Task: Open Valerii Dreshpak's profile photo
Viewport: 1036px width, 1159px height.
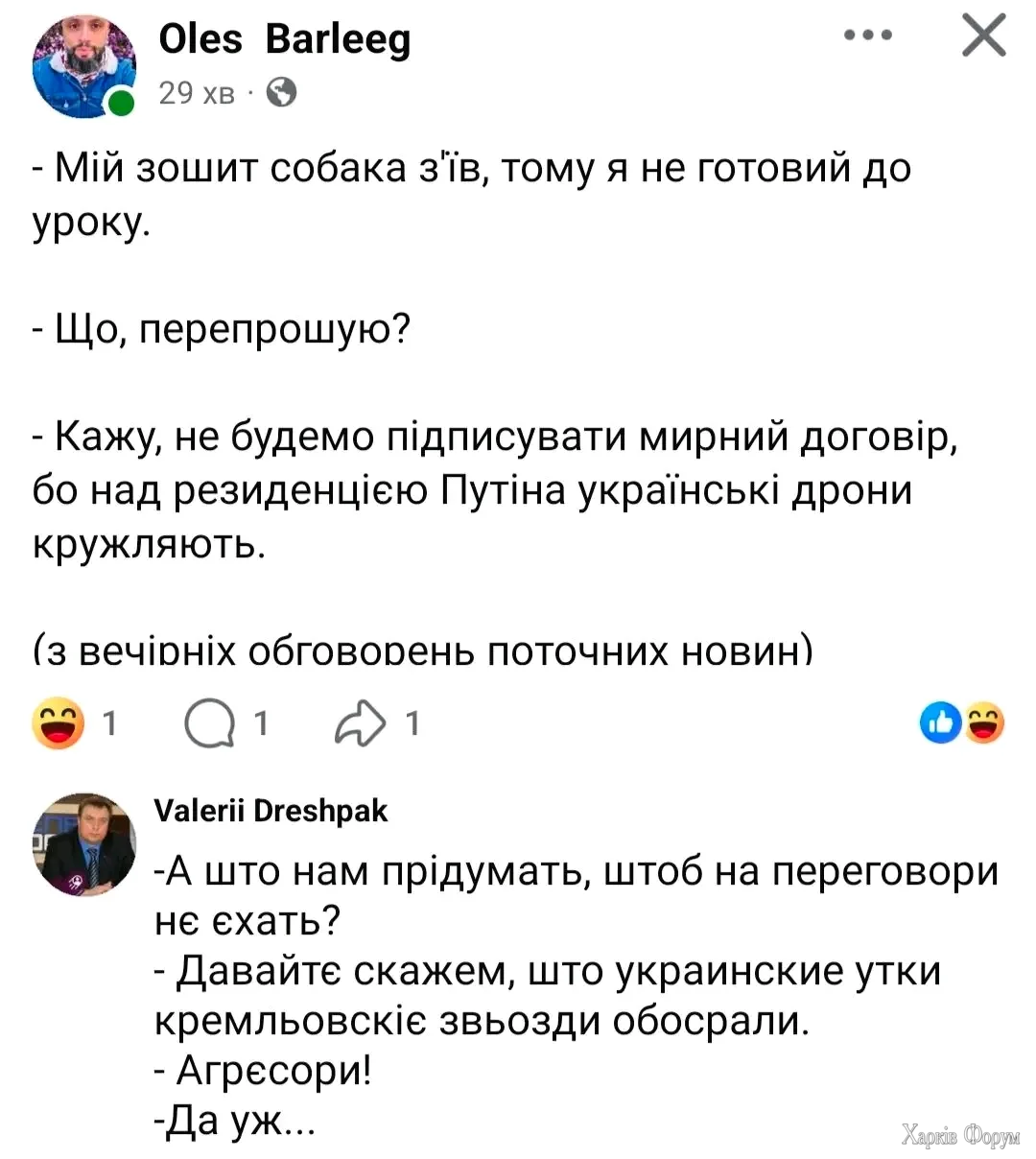Action: coord(84,845)
